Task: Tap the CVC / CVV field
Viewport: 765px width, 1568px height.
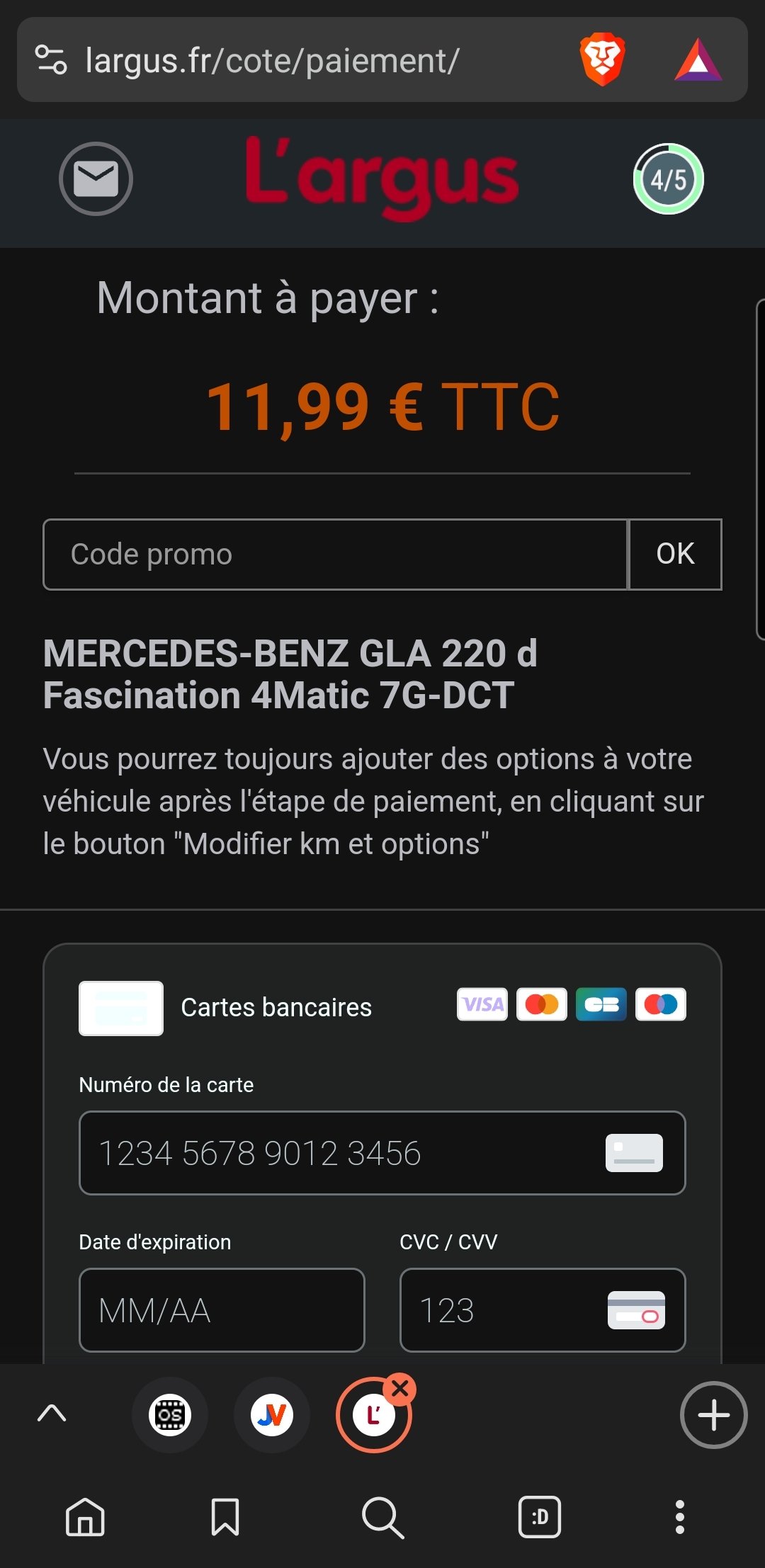Action: 503,1310
